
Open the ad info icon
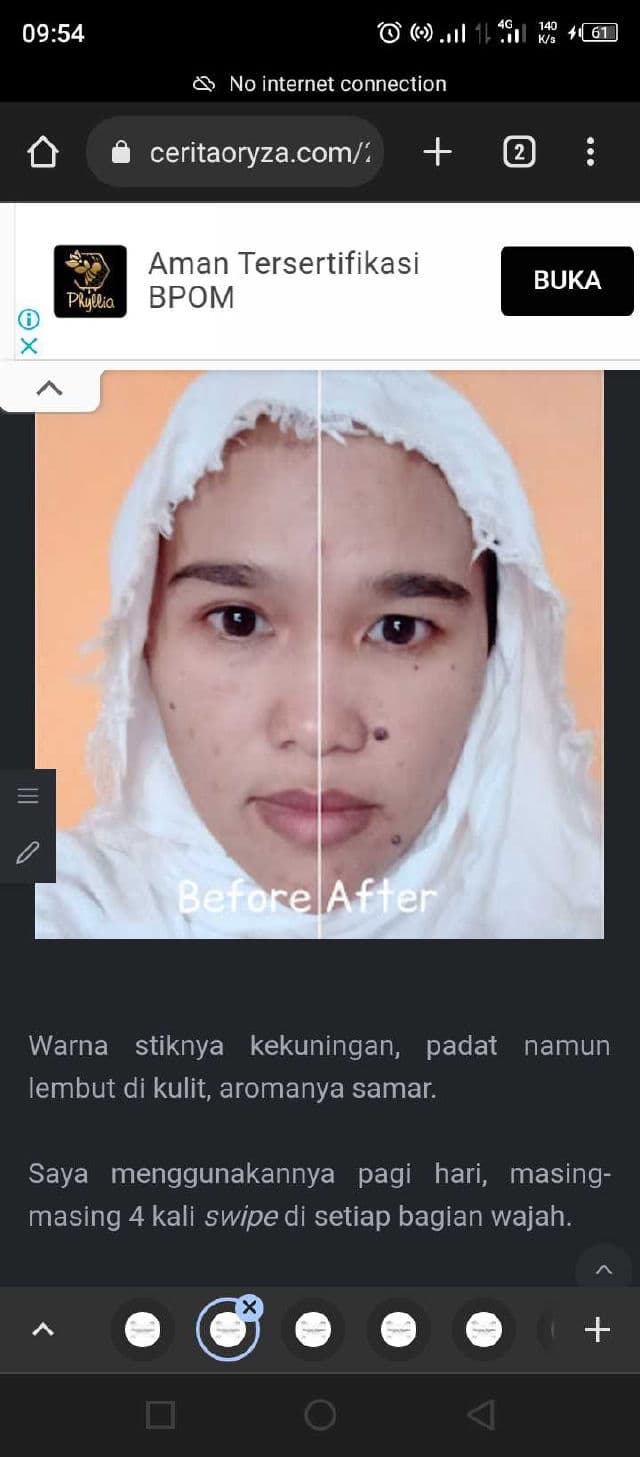29,319
